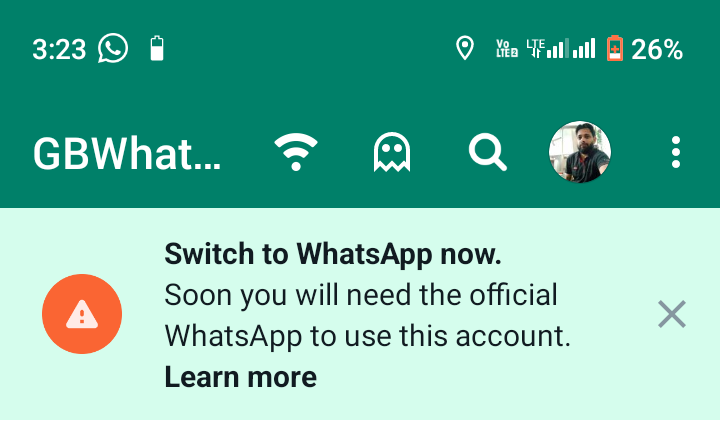This screenshot has height=442, width=720.
Task: Open the Learn more link
Action: [240, 377]
